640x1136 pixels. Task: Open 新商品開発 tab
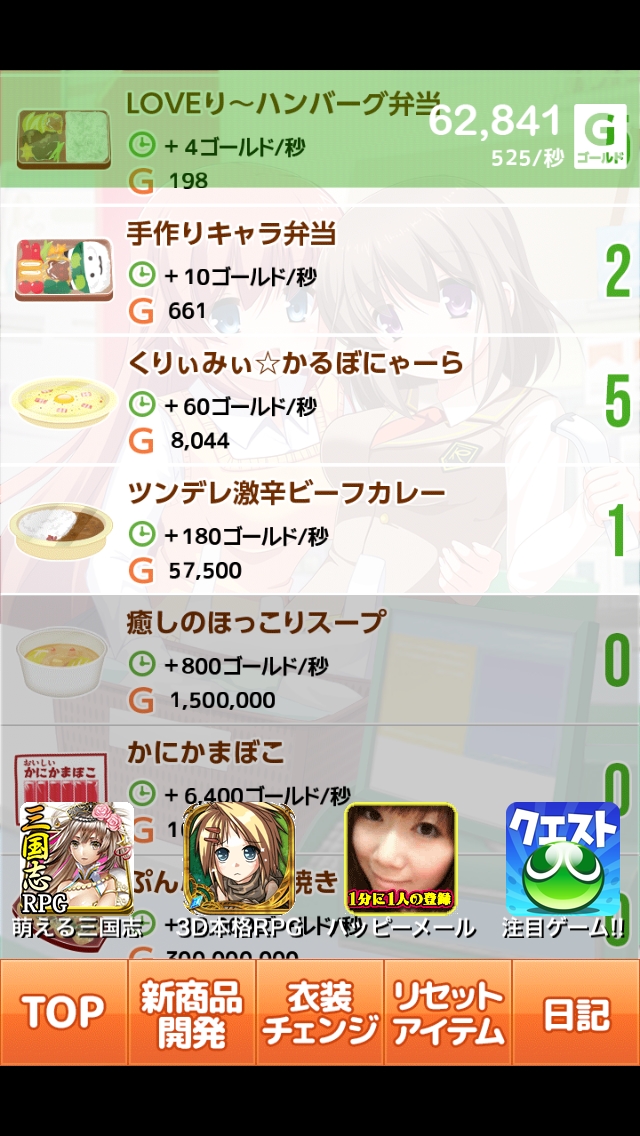pyautogui.click(x=191, y=1012)
